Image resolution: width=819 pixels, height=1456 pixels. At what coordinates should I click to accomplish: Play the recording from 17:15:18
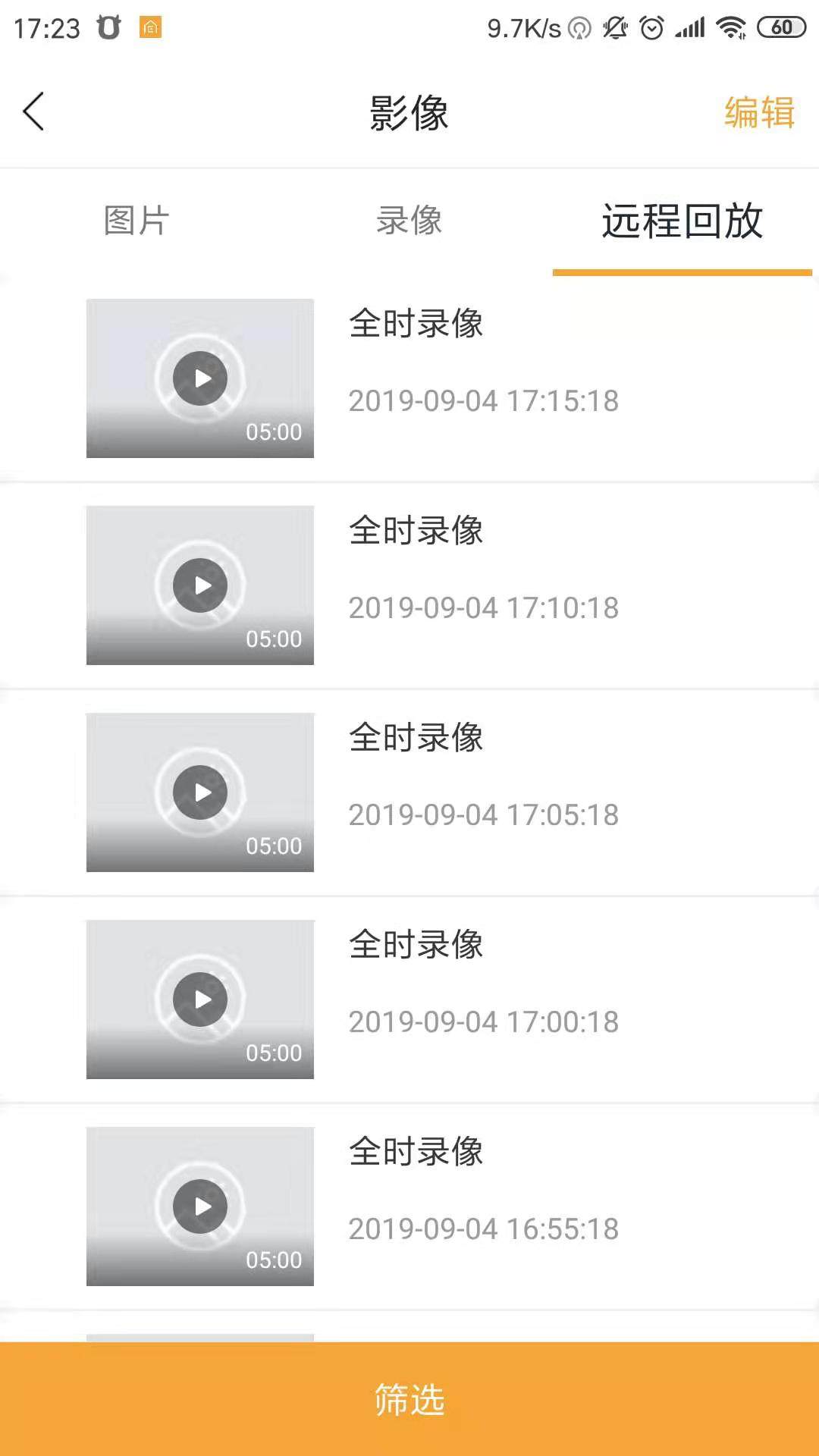click(200, 378)
